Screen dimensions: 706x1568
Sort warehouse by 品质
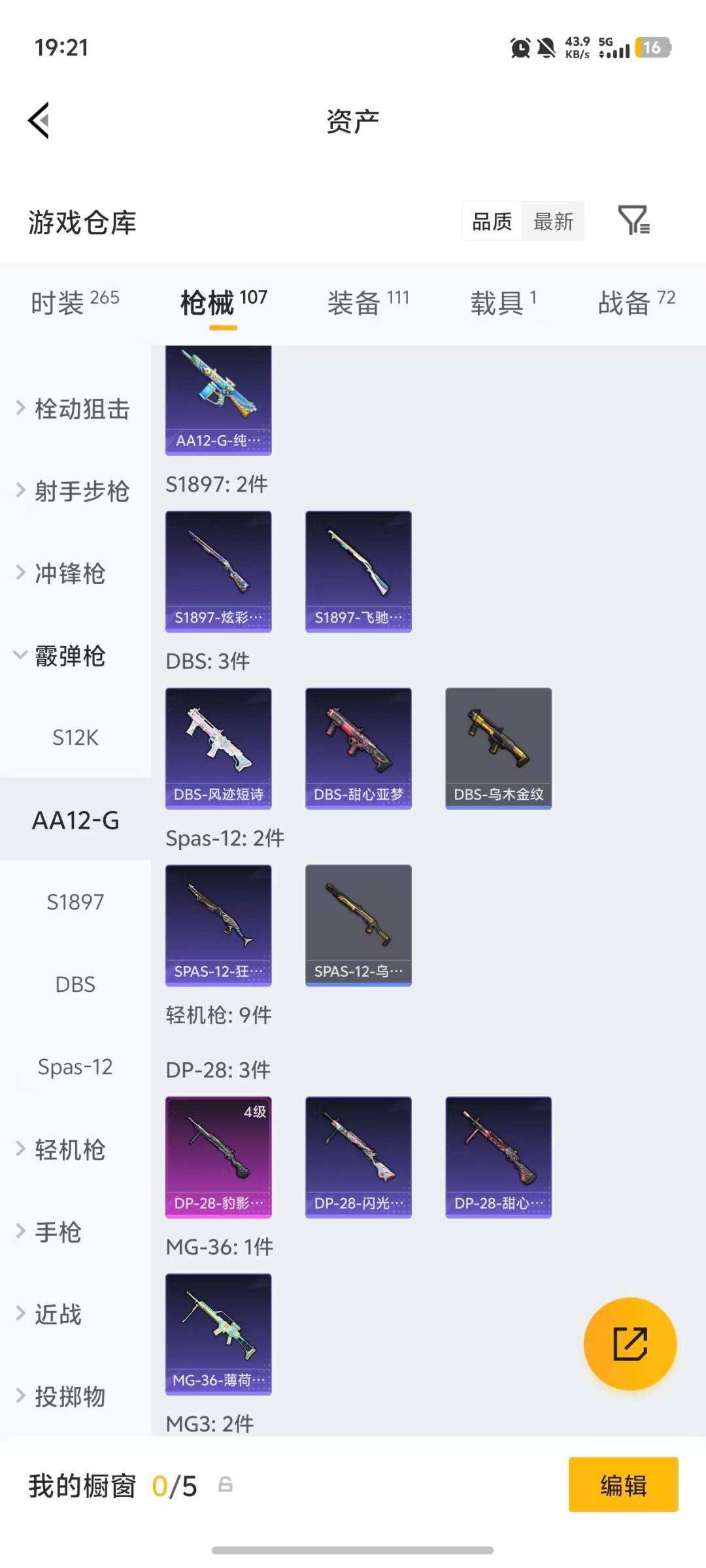pyautogui.click(x=492, y=221)
